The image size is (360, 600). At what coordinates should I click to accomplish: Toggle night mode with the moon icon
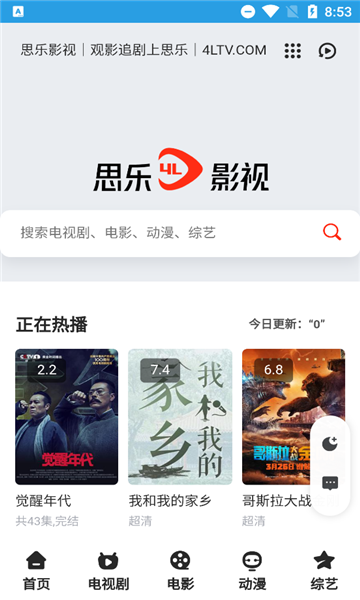click(x=330, y=444)
